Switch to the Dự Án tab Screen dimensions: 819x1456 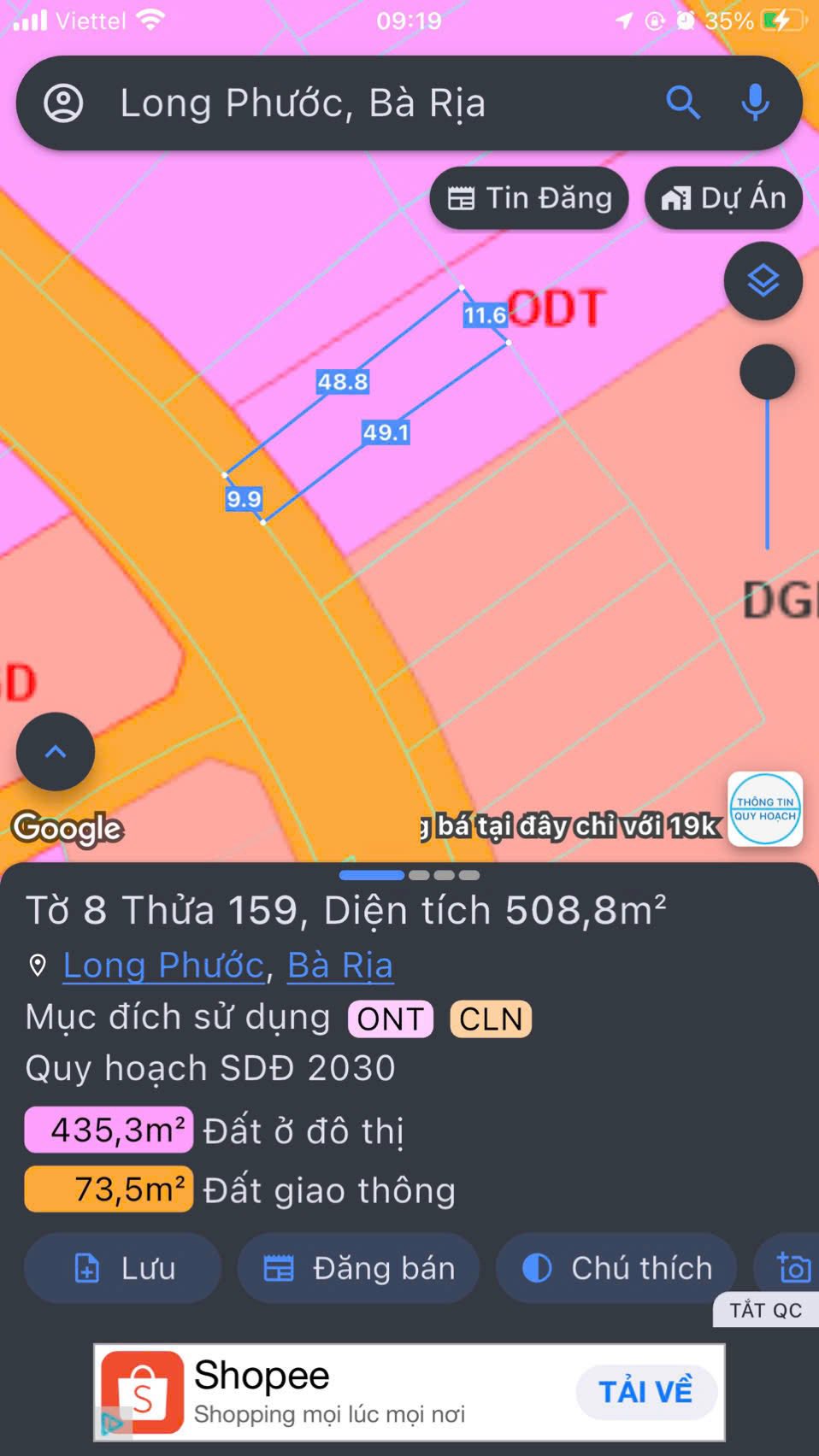(723, 197)
